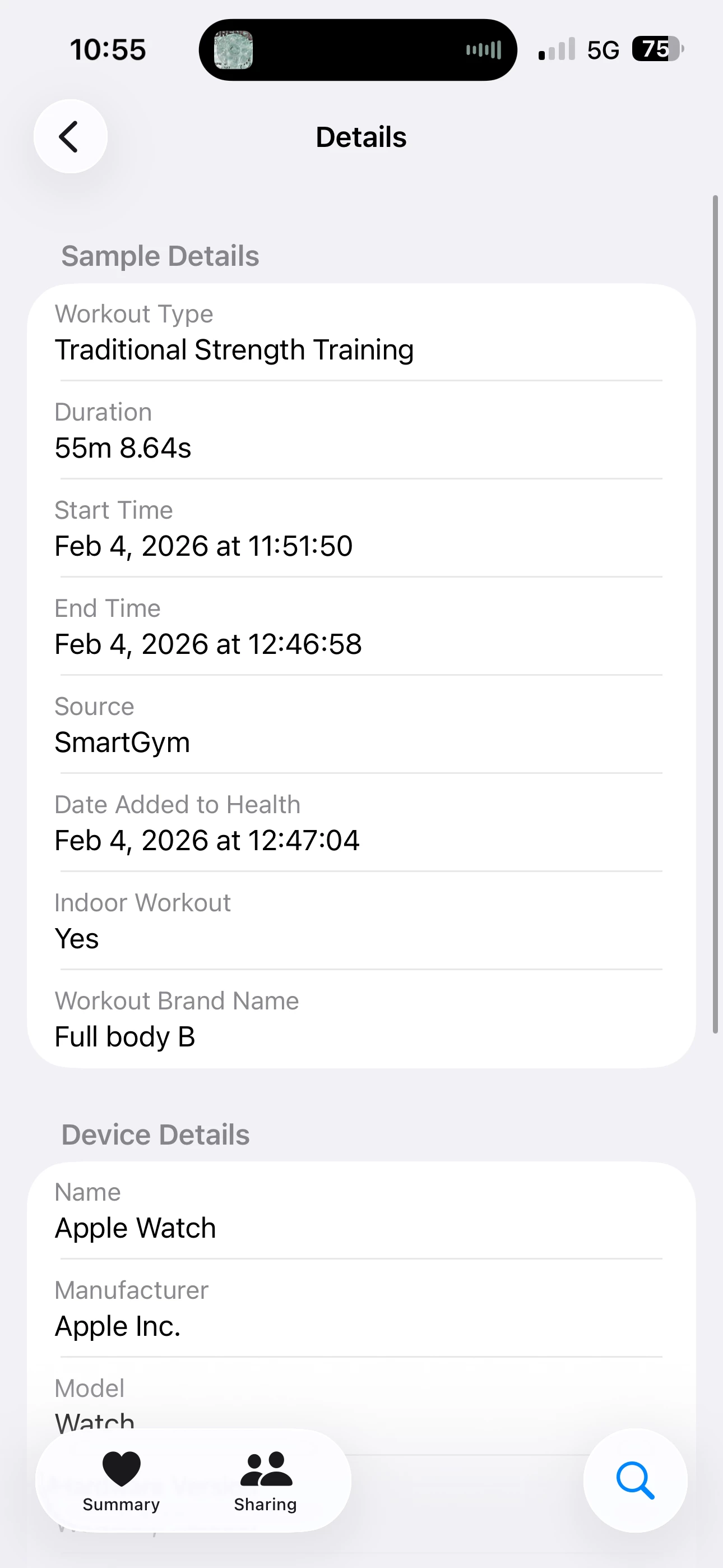Switch to the Summary tab
Screen dimensions: 723x1568
(x=121, y=1481)
